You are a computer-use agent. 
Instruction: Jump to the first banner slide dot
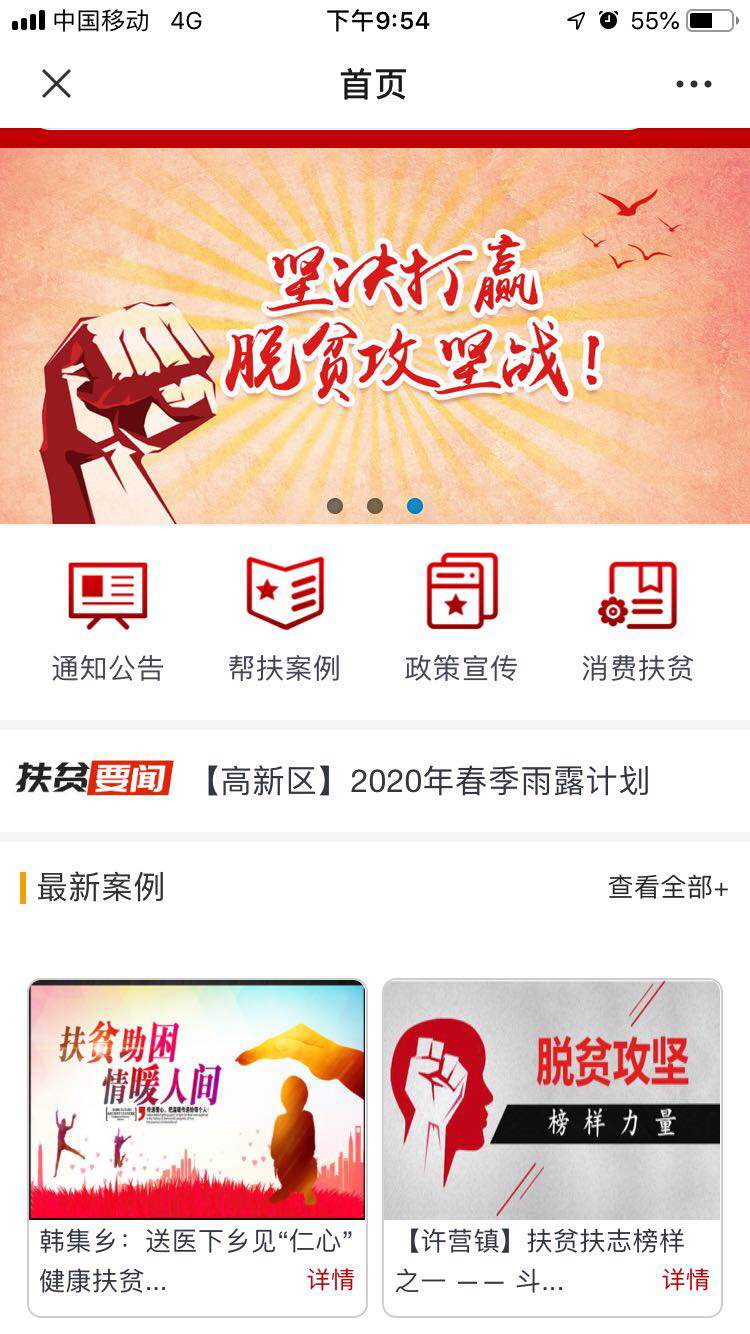[x=335, y=506]
